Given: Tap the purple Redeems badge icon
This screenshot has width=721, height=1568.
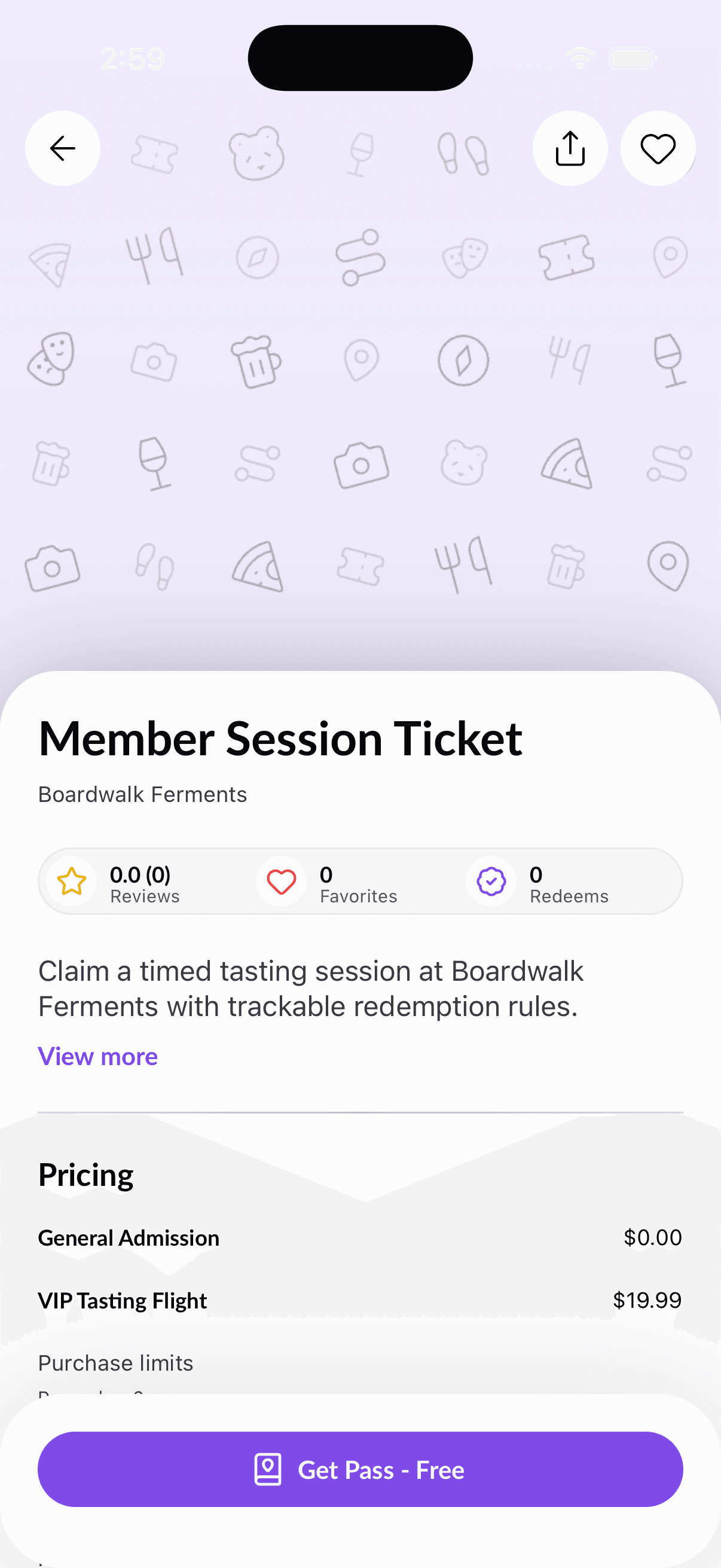Looking at the screenshot, I should coord(490,881).
